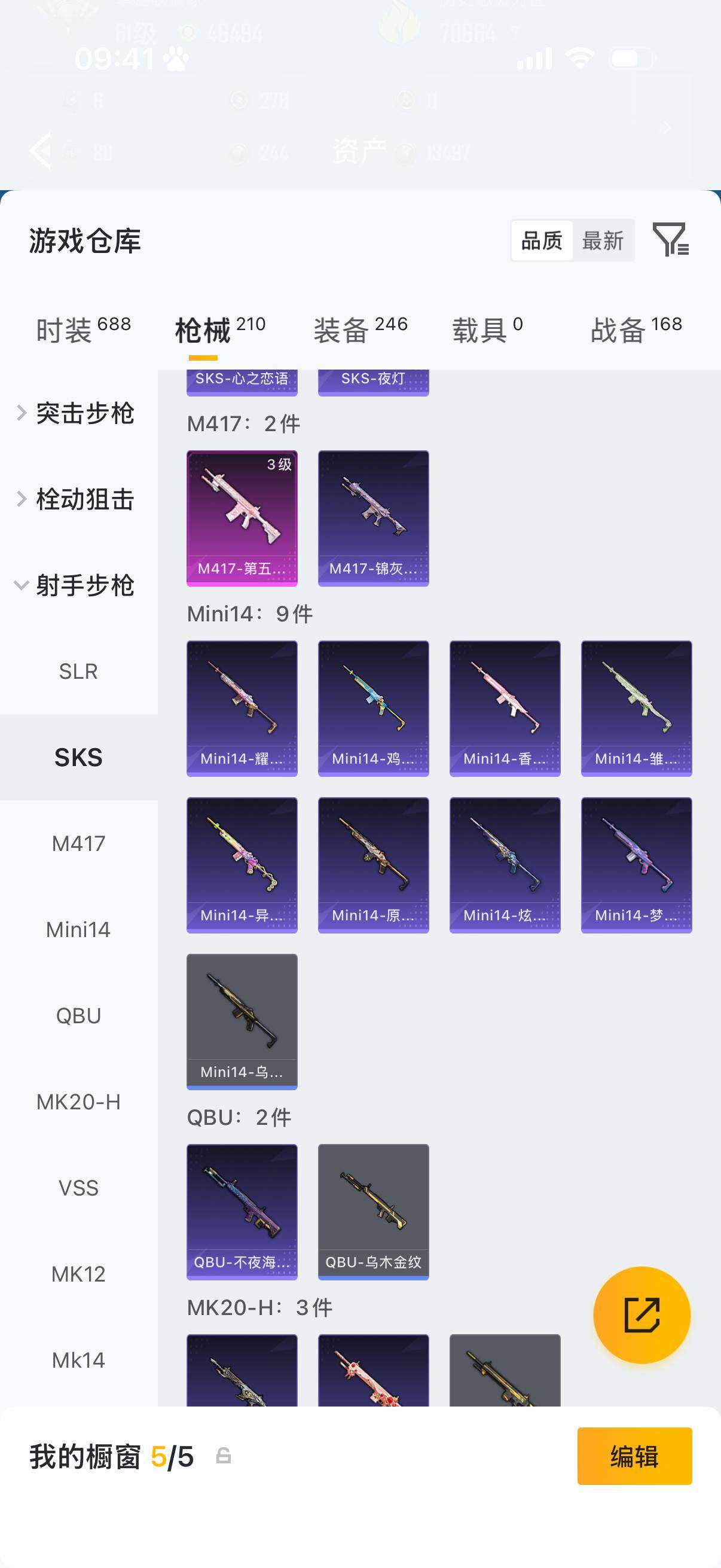Open the QBU-乌木金纹 skin tile

(x=373, y=1212)
